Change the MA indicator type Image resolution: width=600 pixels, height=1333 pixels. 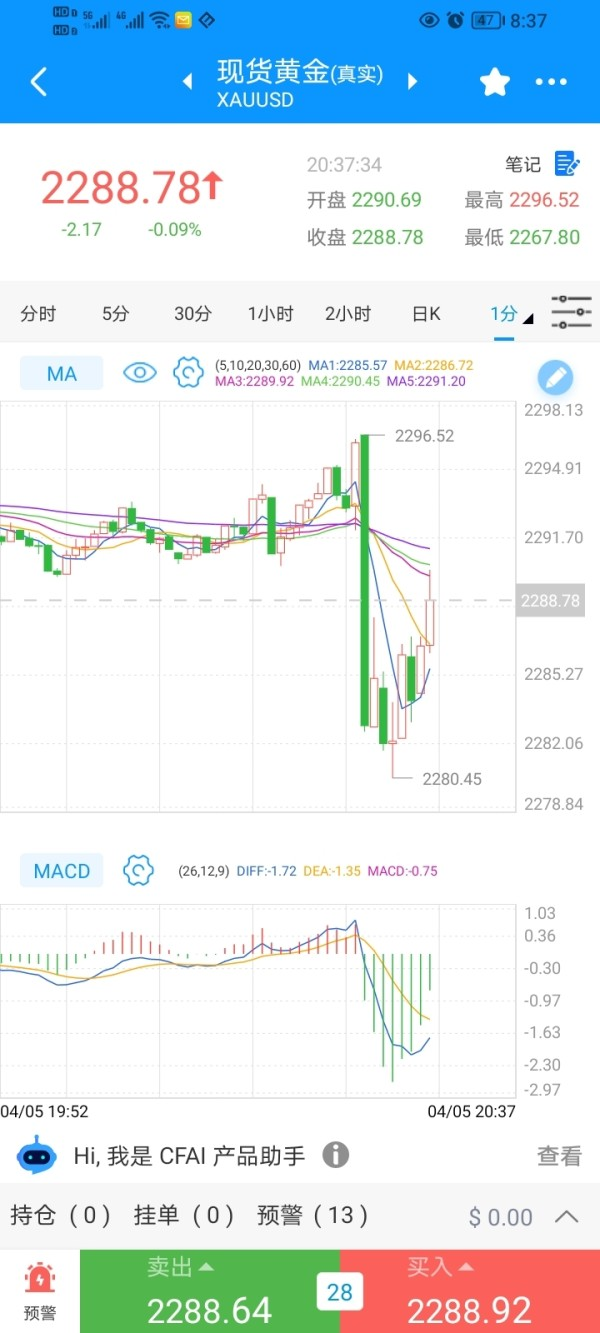point(62,374)
